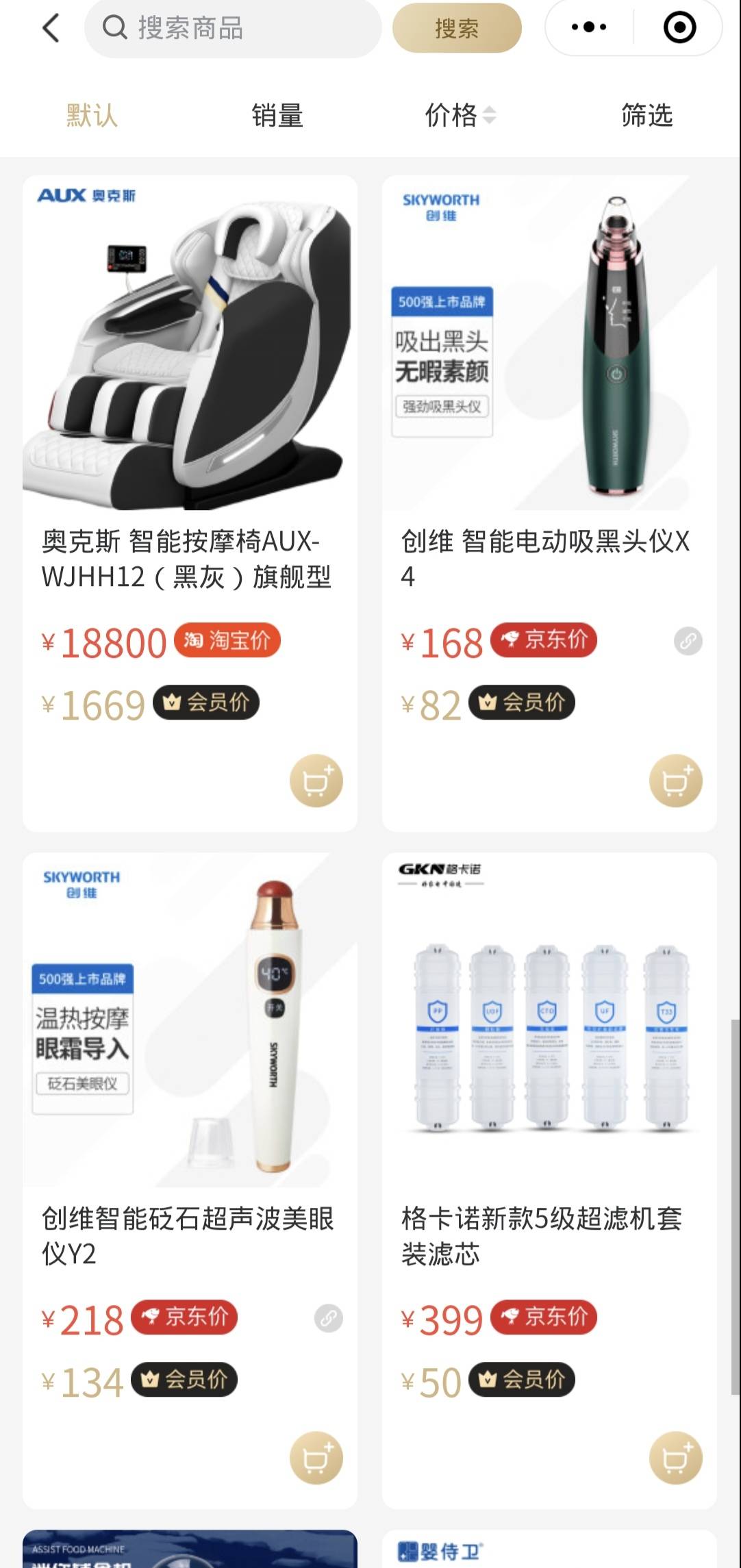Open the mini-program three-dot menu

[589, 27]
